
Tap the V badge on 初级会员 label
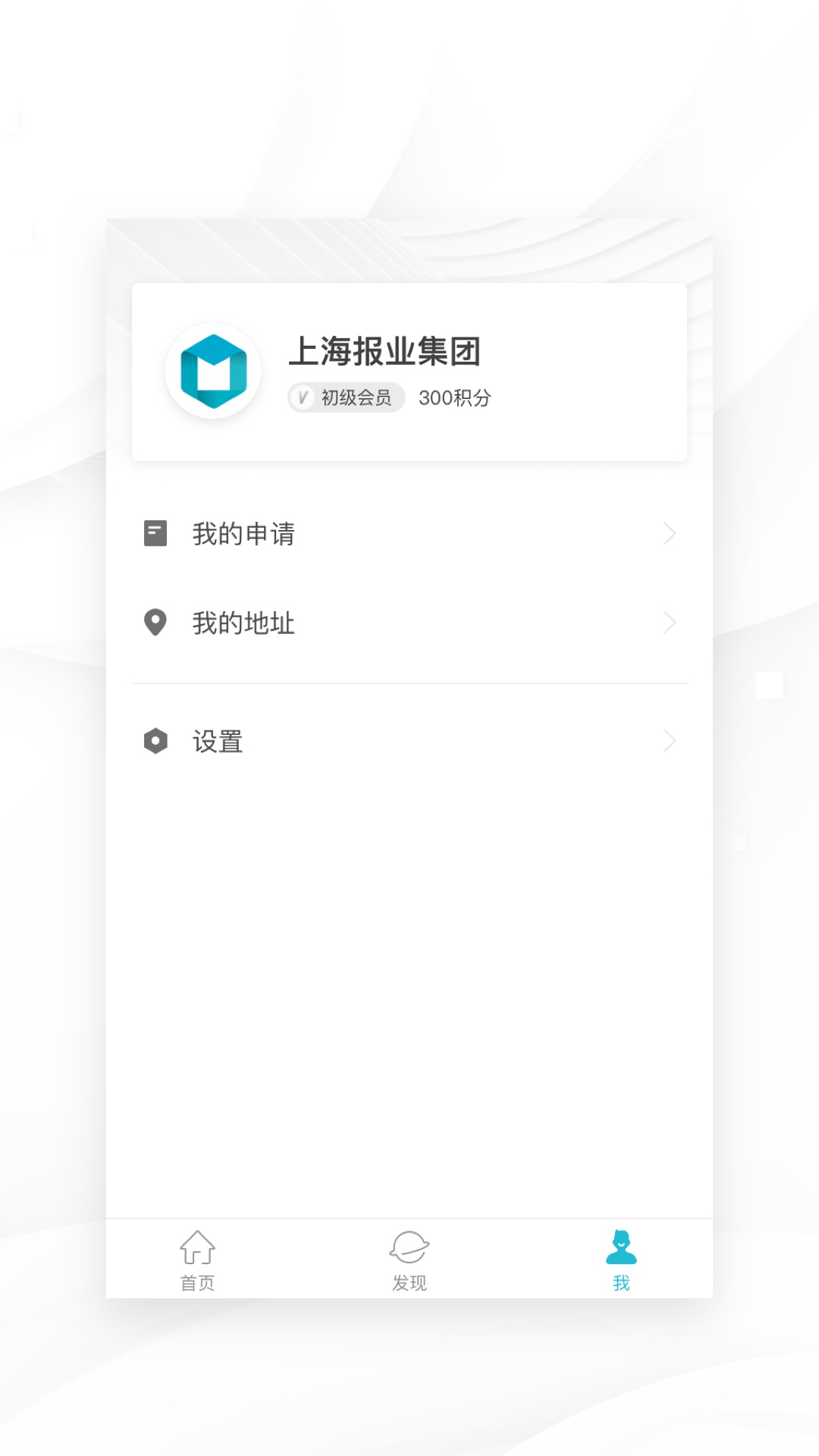pyautogui.click(x=303, y=397)
